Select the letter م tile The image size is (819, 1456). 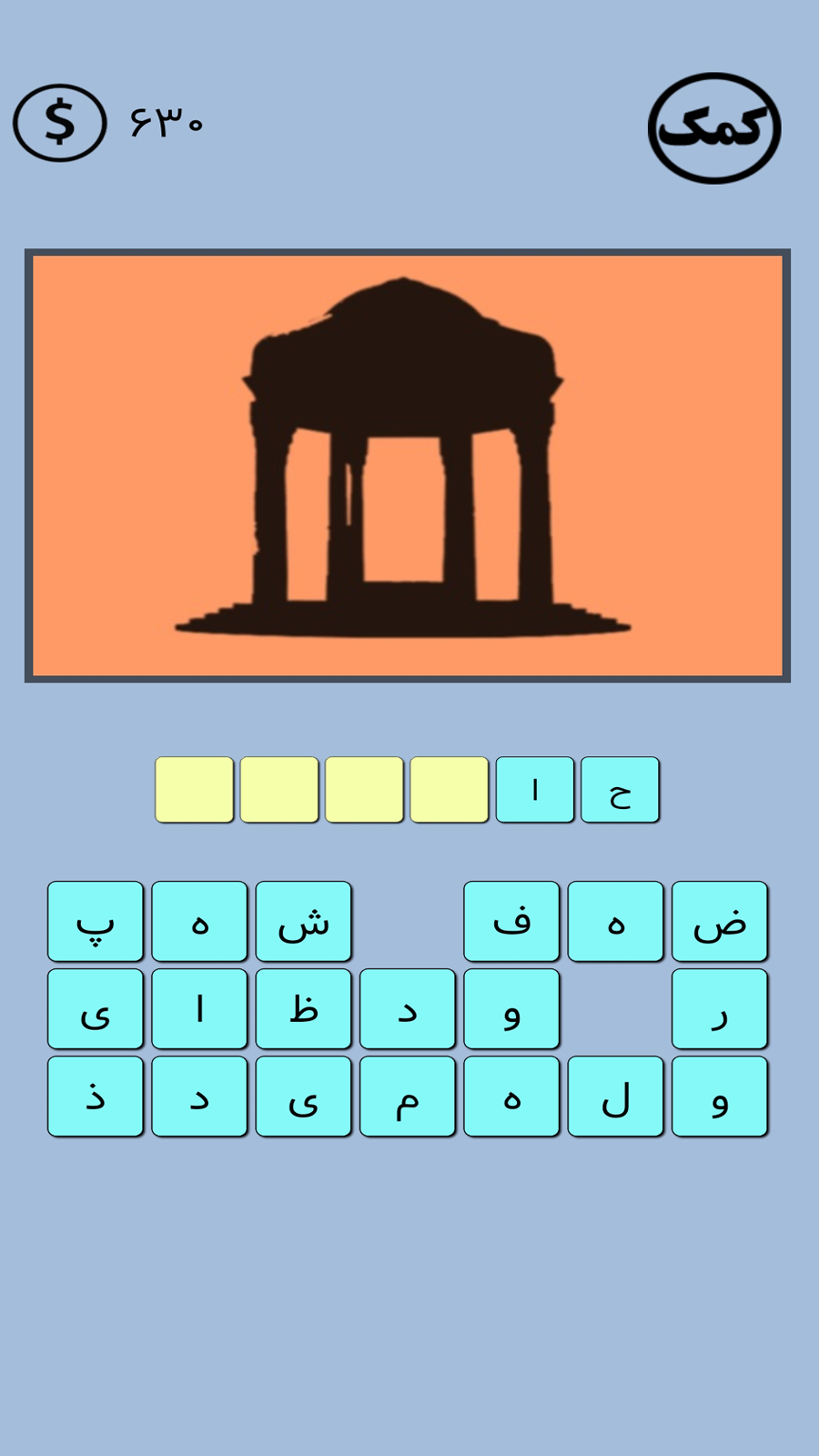[x=408, y=1096]
